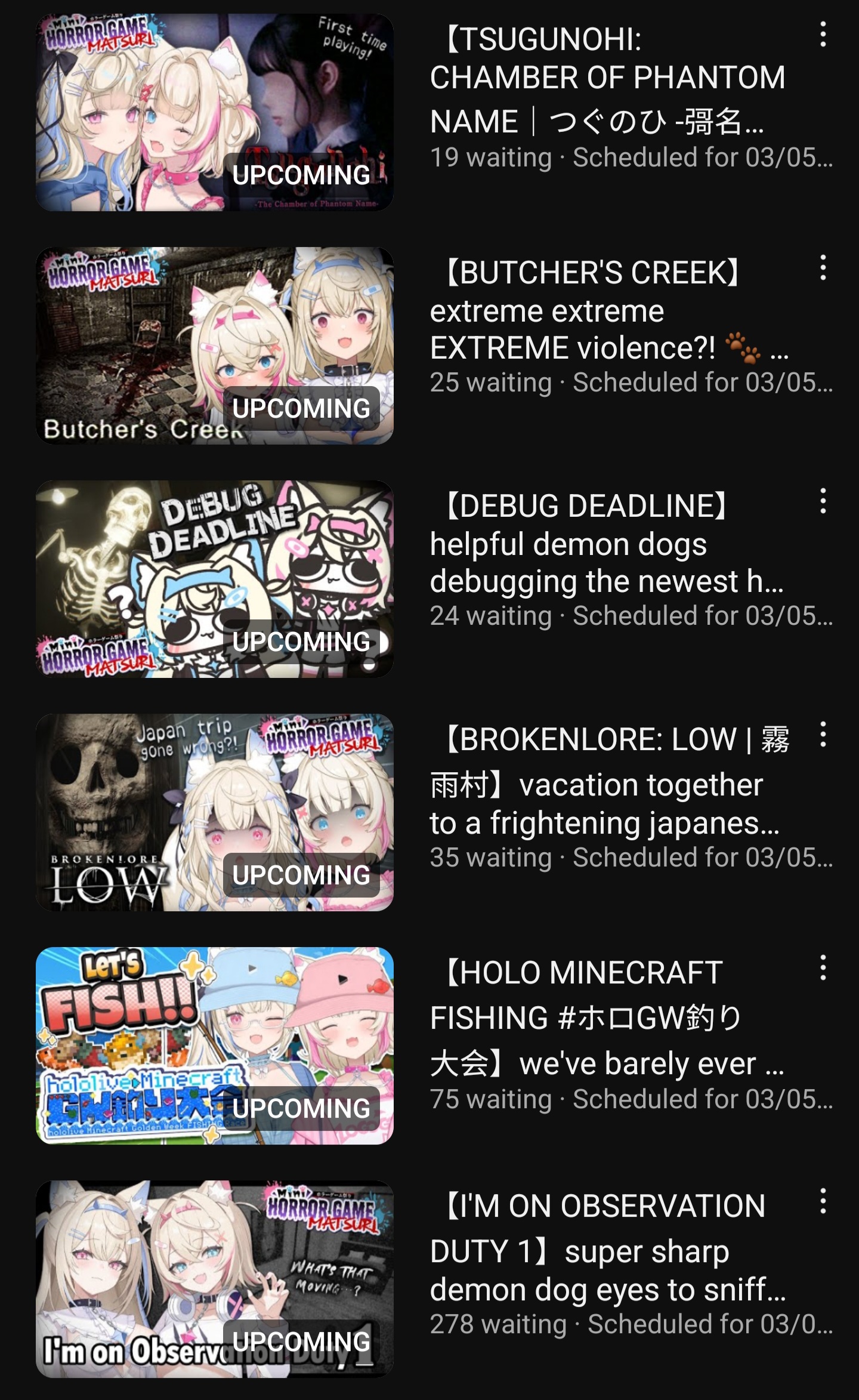The width and height of the screenshot is (859, 1400).
Task: Open more options for the Brokenlore: Low video
Action: 823,735
